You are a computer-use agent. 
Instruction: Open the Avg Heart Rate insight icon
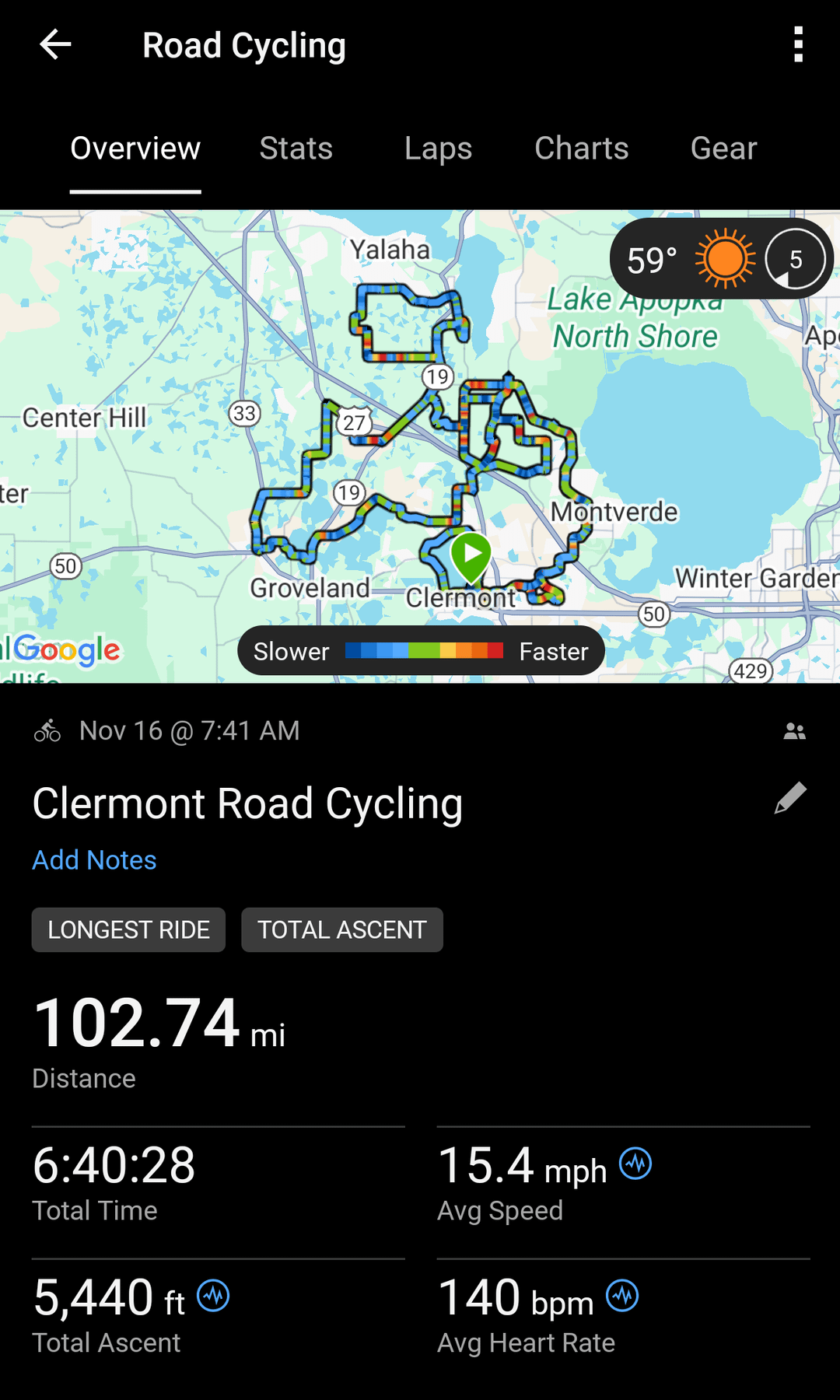tap(622, 1296)
